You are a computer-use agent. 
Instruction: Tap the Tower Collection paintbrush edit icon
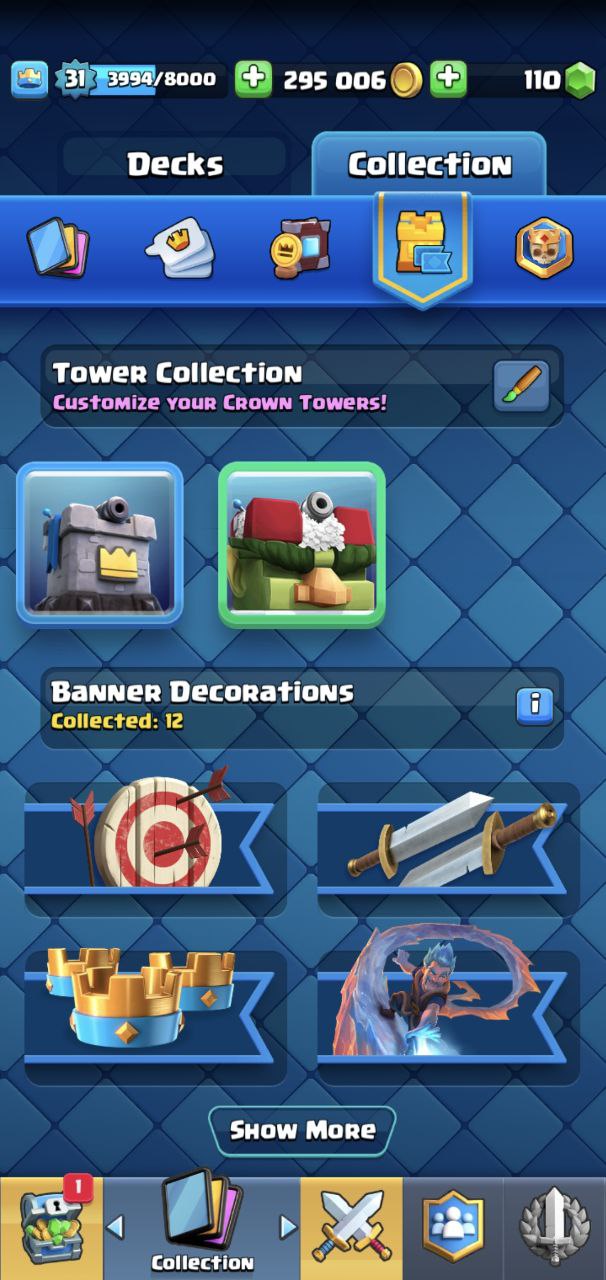(x=521, y=386)
